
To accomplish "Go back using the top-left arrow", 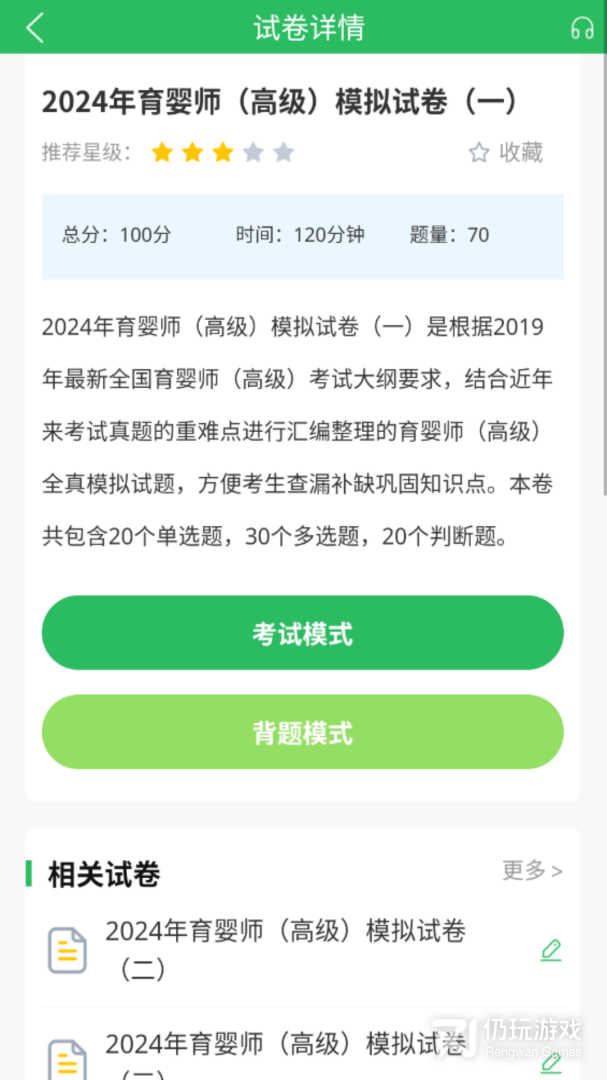I will pos(34,28).
